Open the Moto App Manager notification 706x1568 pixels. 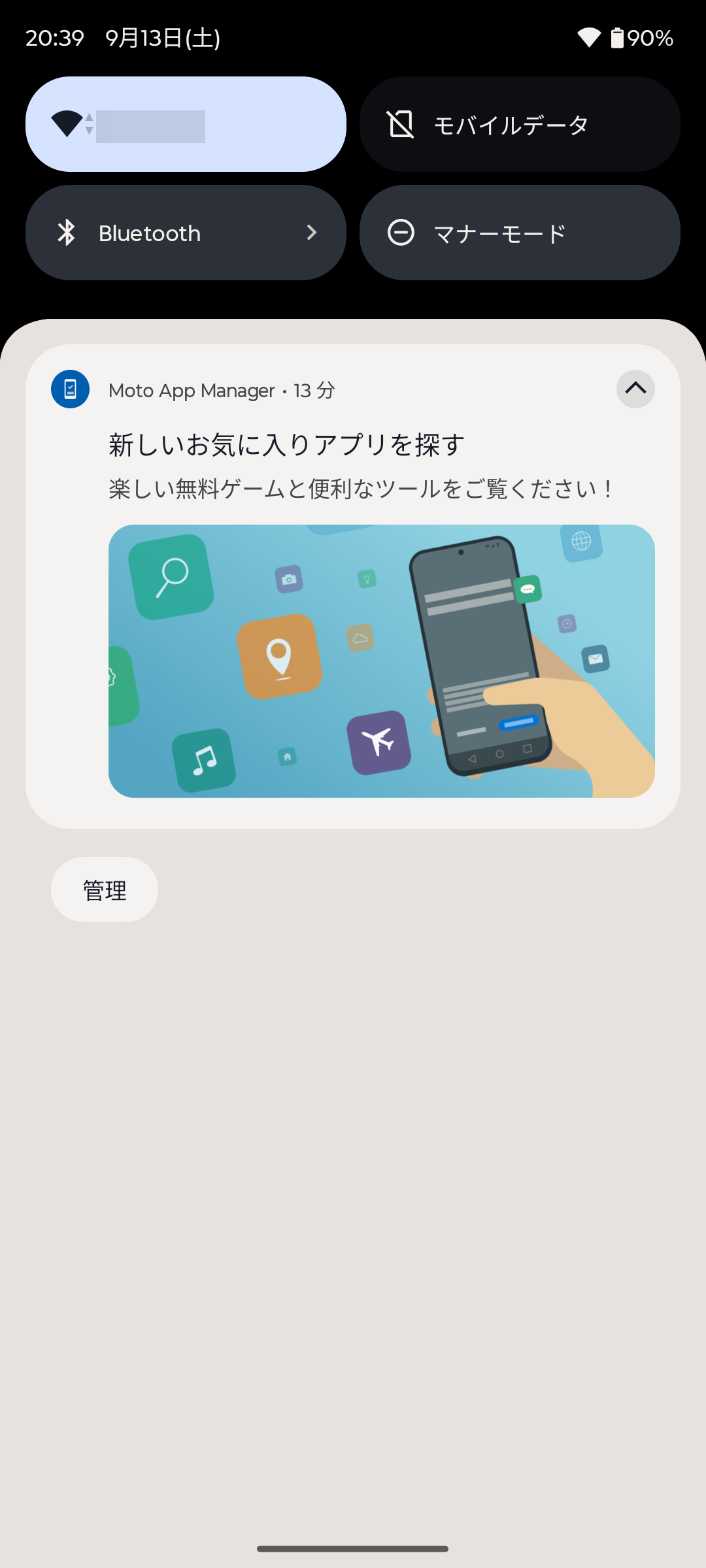pos(353,457)
